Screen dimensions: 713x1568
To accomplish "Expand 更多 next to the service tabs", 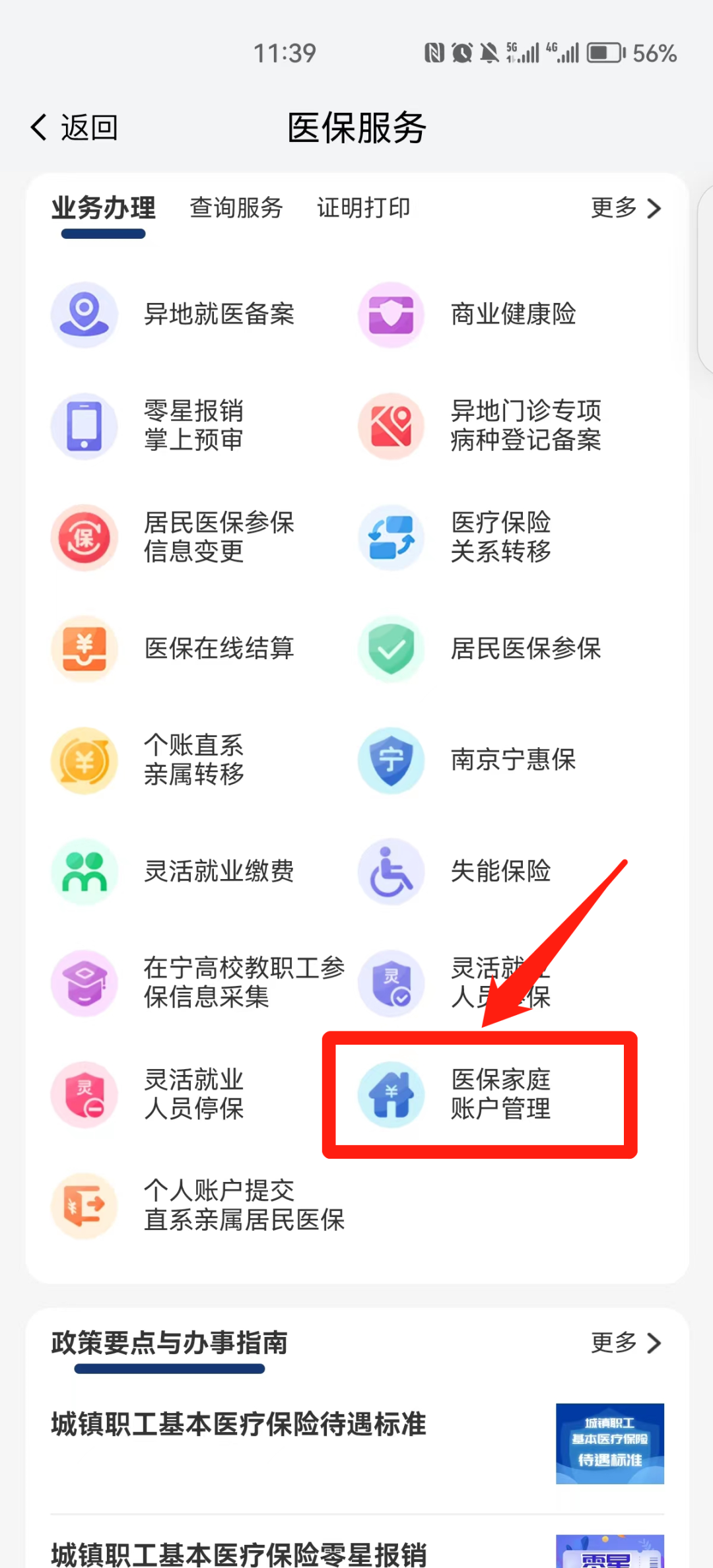I will click(x=623, y=208).
